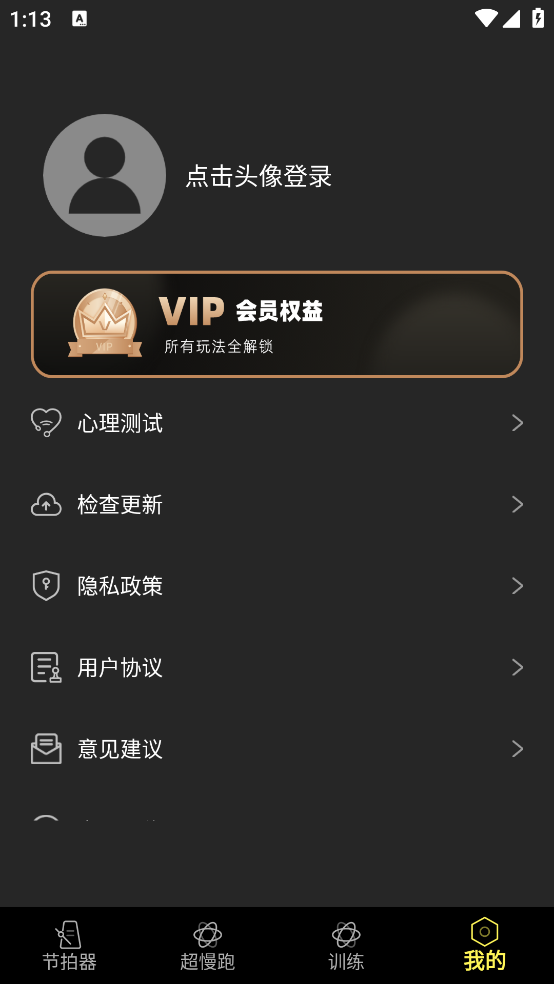Switch to the 超慢跑 tab

tap(208, 946)
